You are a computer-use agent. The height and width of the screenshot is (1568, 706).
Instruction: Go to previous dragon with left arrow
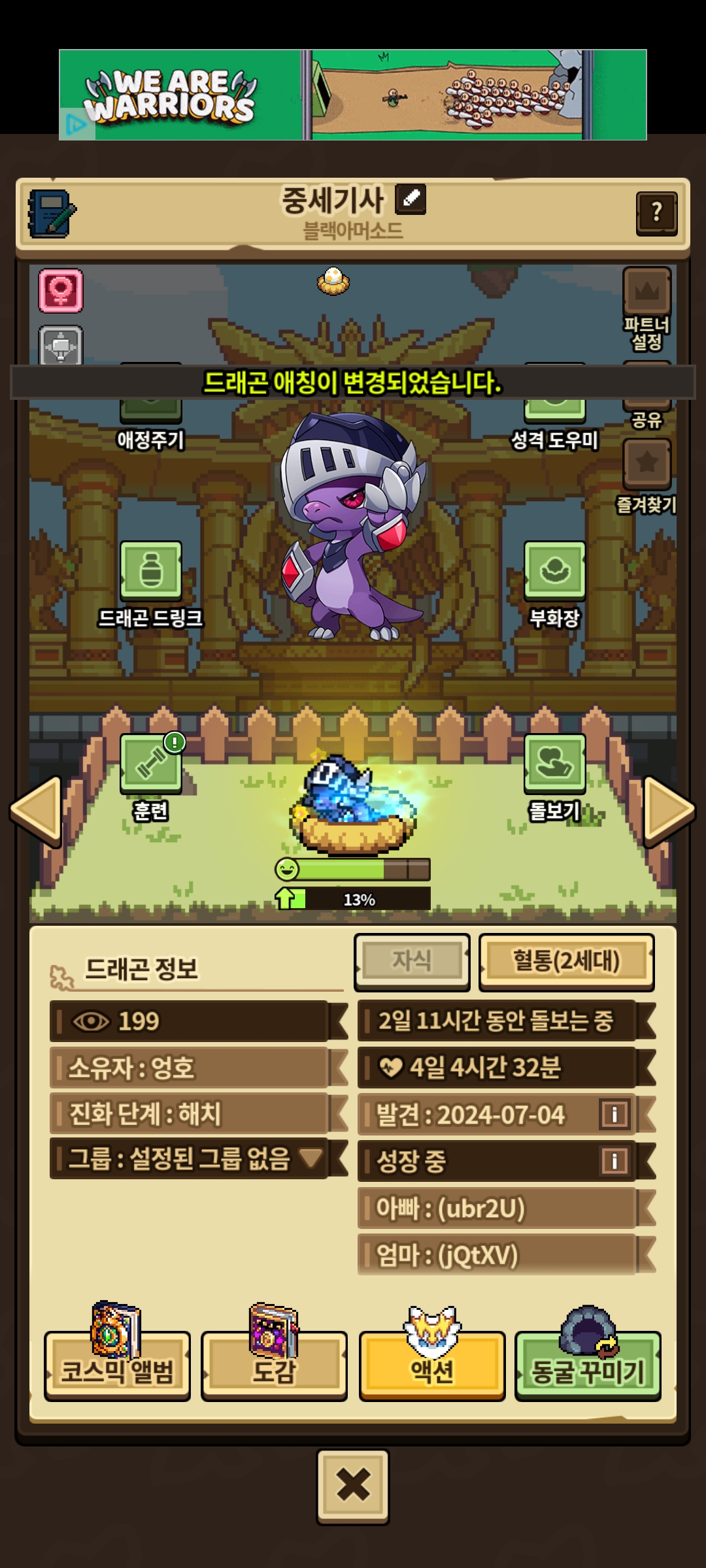(x=37, y=811)
